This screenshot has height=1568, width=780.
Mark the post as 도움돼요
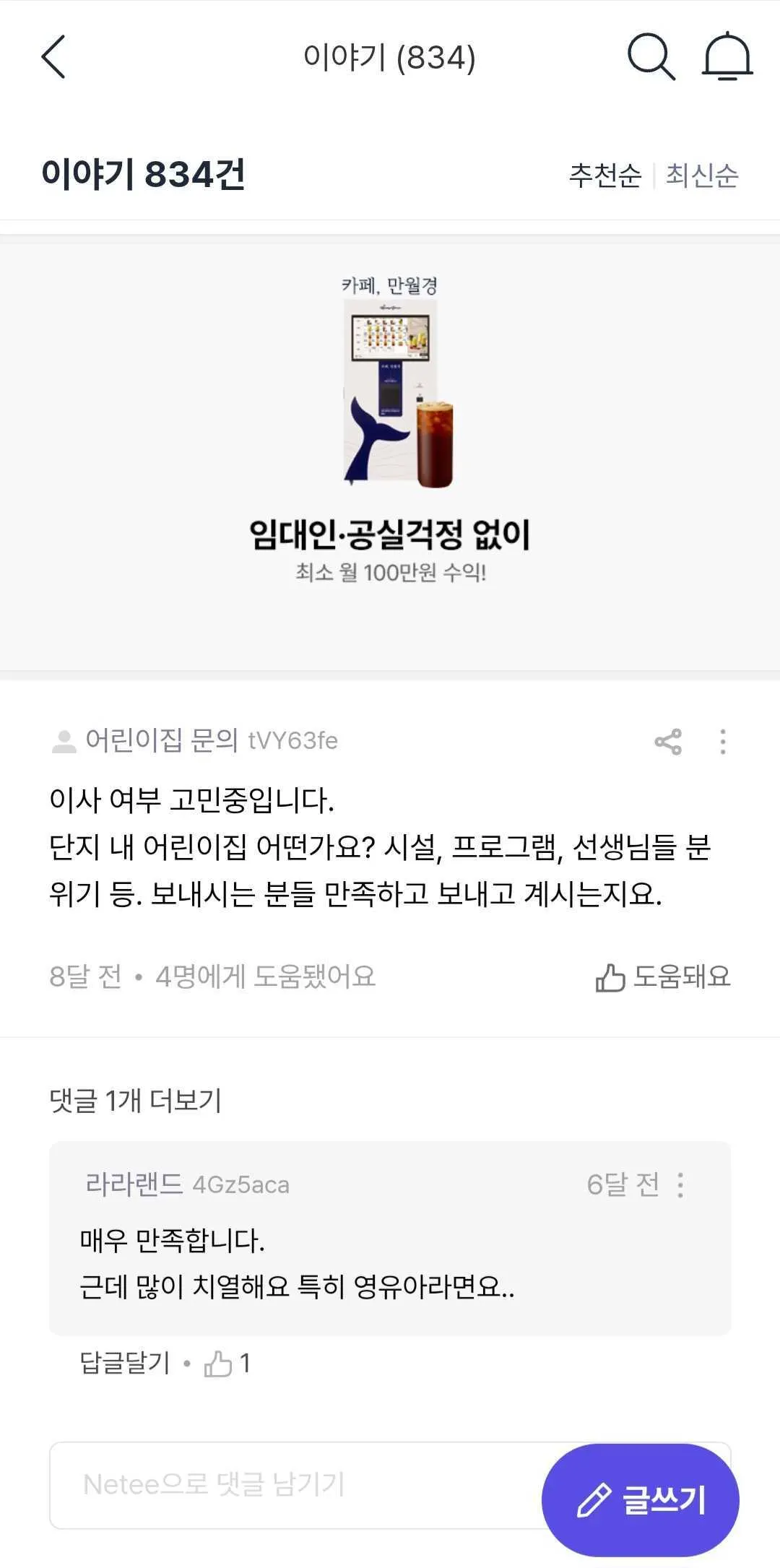tap(663, 977)
